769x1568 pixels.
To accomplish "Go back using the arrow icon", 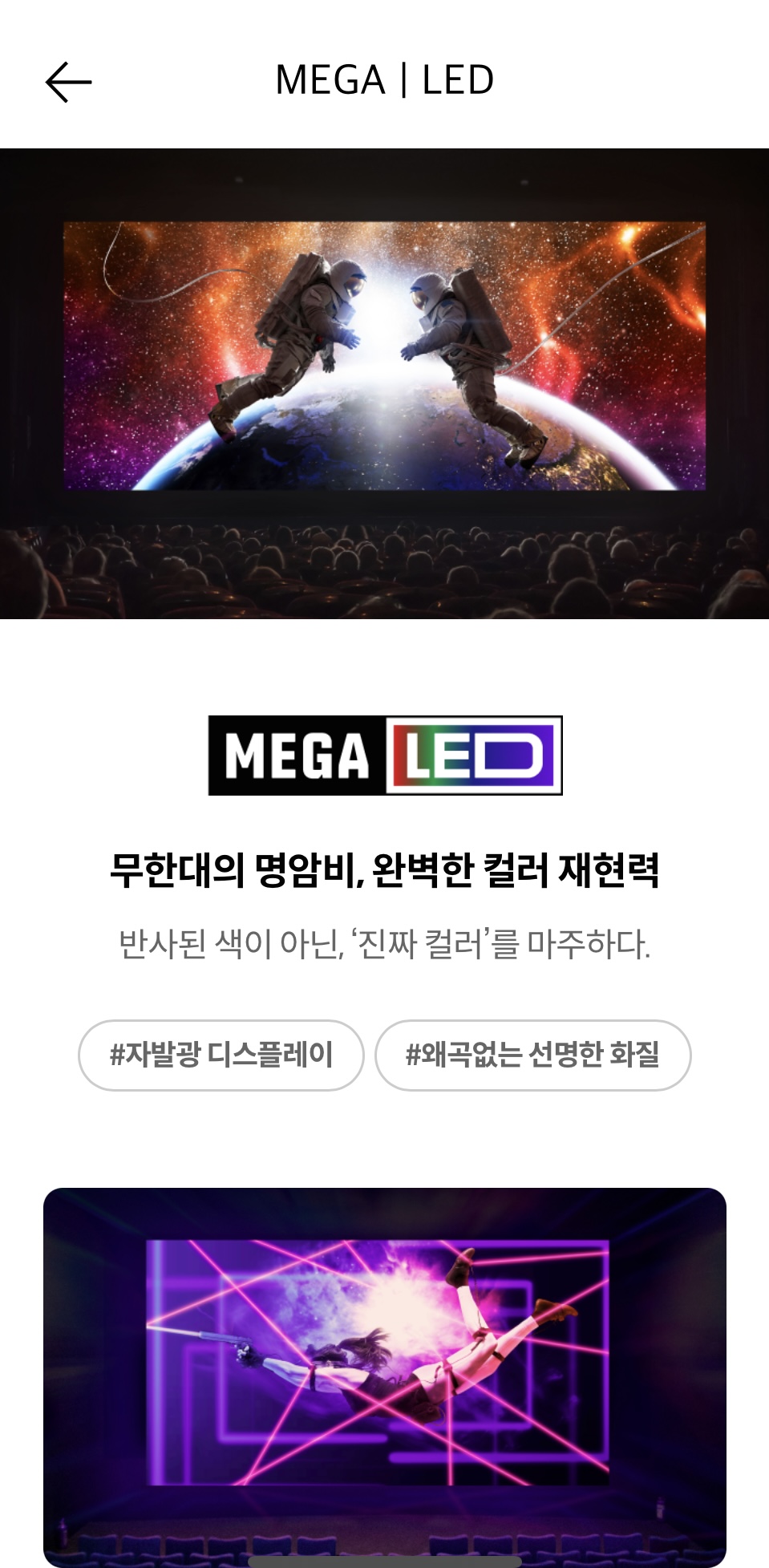I will pos(68,82).
